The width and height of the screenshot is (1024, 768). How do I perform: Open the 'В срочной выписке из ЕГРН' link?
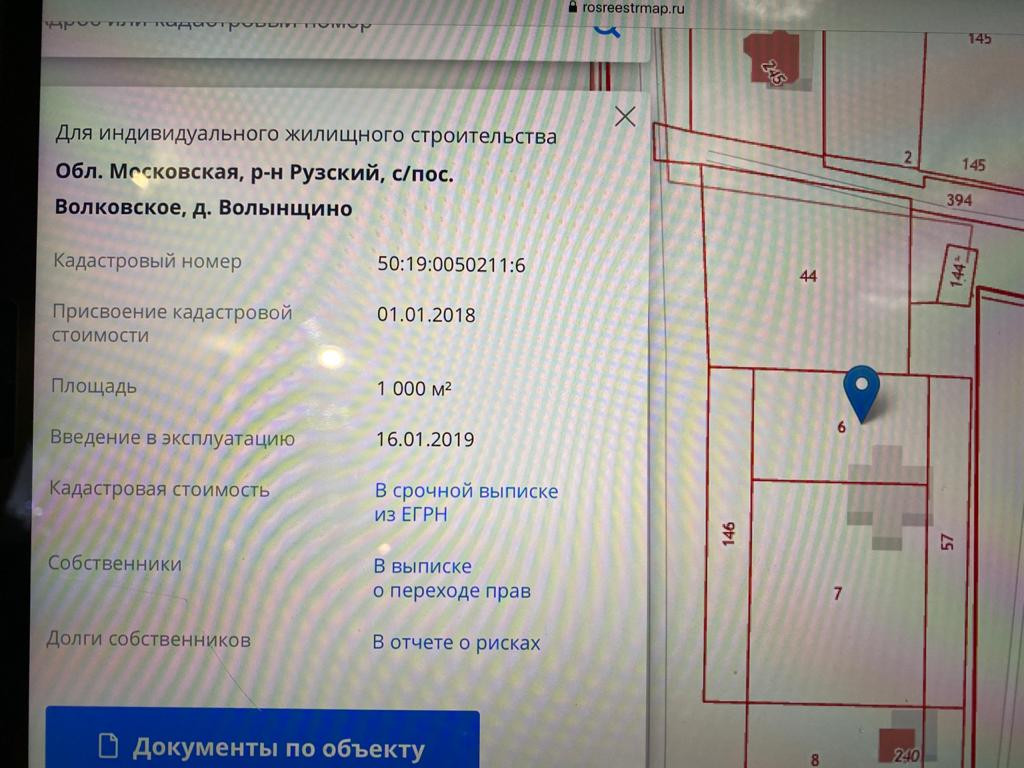click(x=466, y=502)
